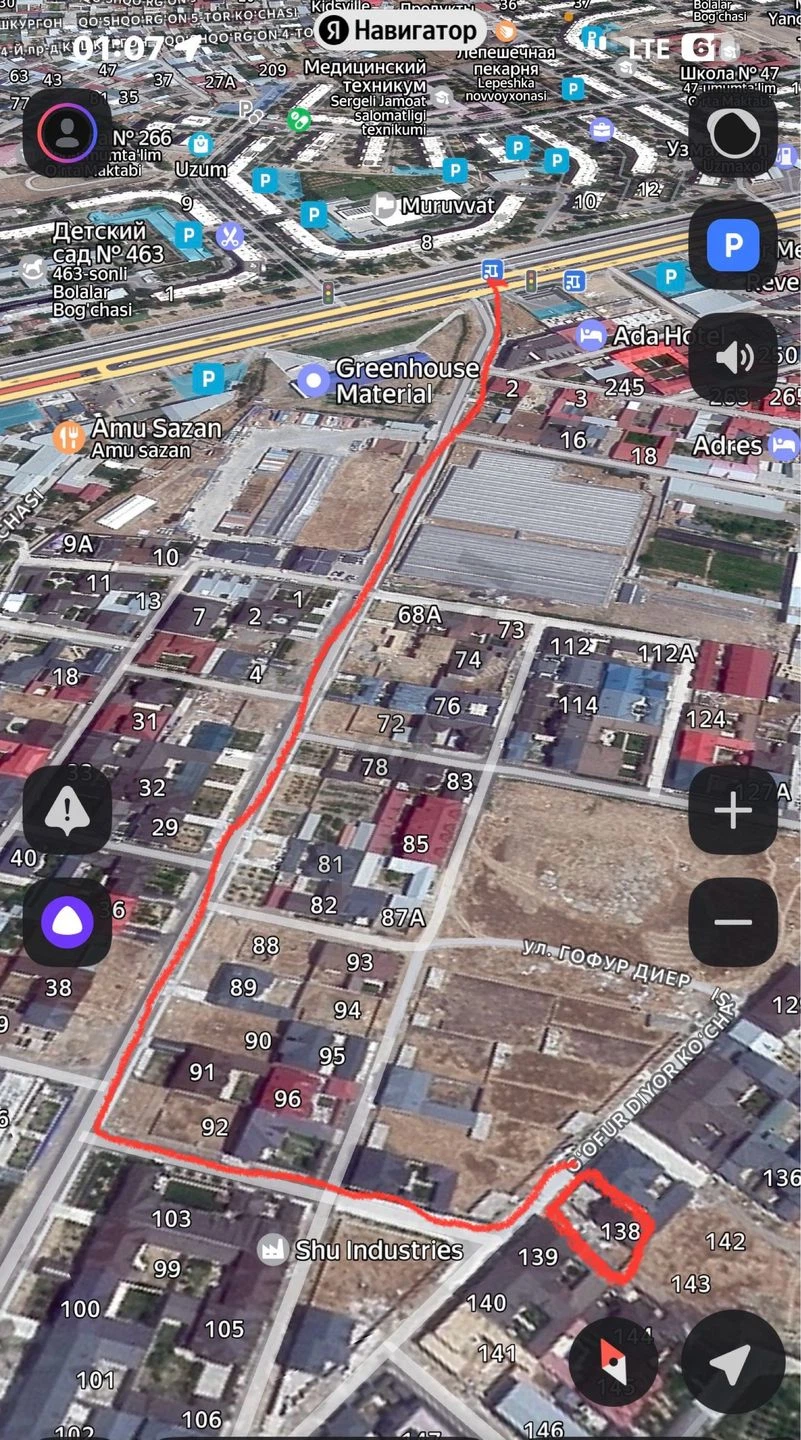
Task: Tap the round map layers button
Action: coord(733,132)
